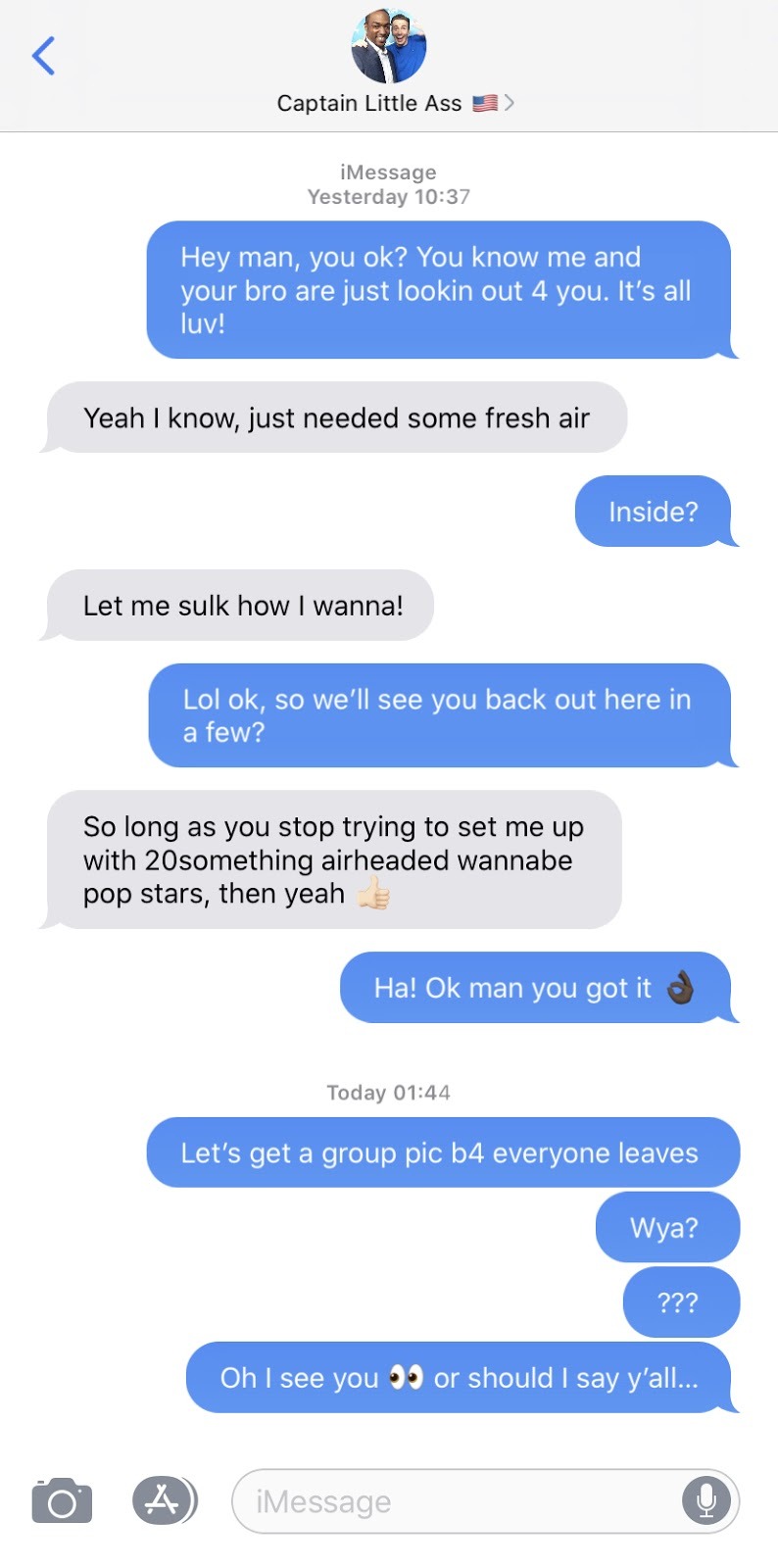778x1568 pixels.
Task: Open the App Store apps drawer
Action: [x=164, y=1500]
